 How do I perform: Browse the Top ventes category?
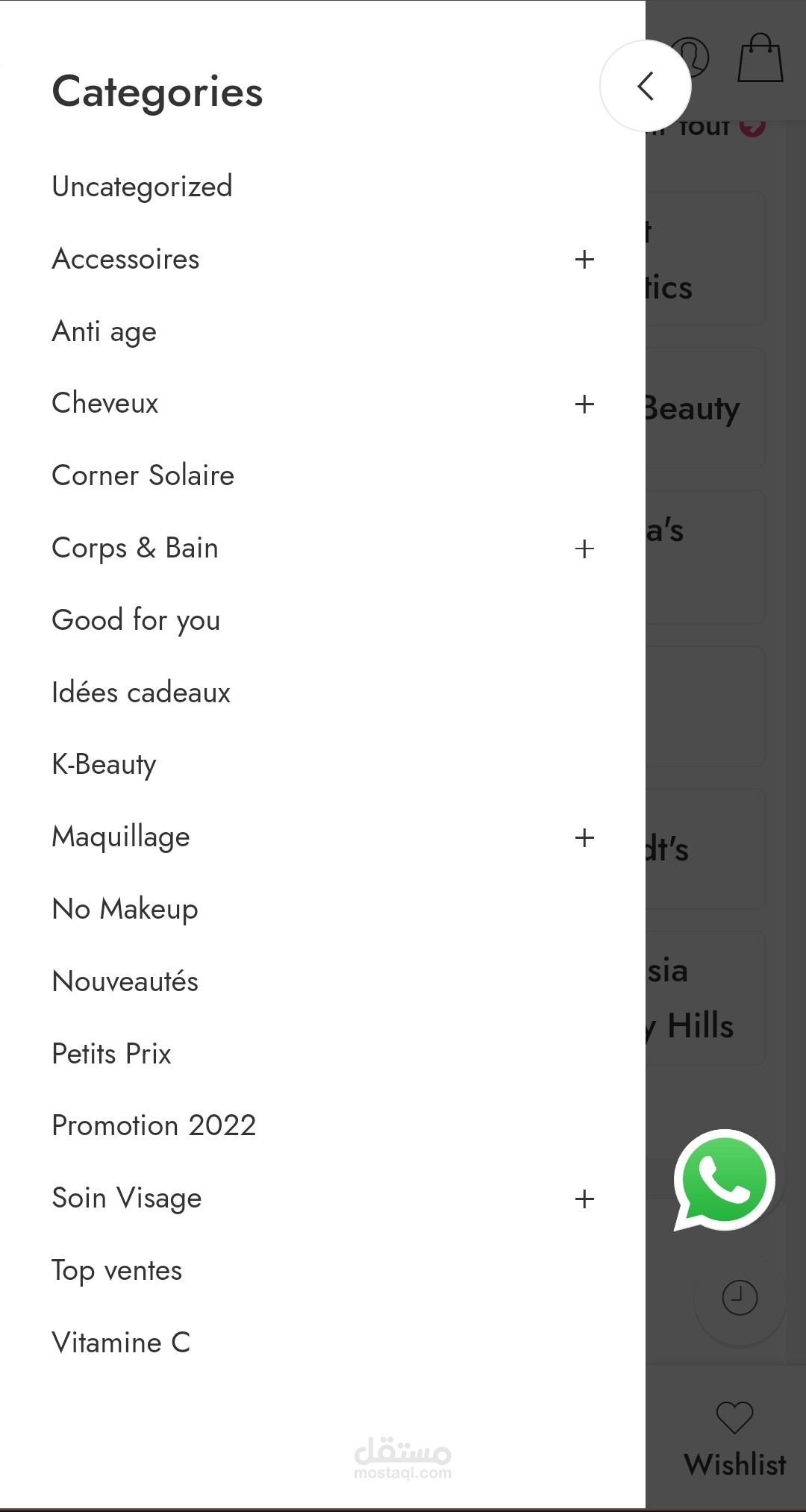116,1270
